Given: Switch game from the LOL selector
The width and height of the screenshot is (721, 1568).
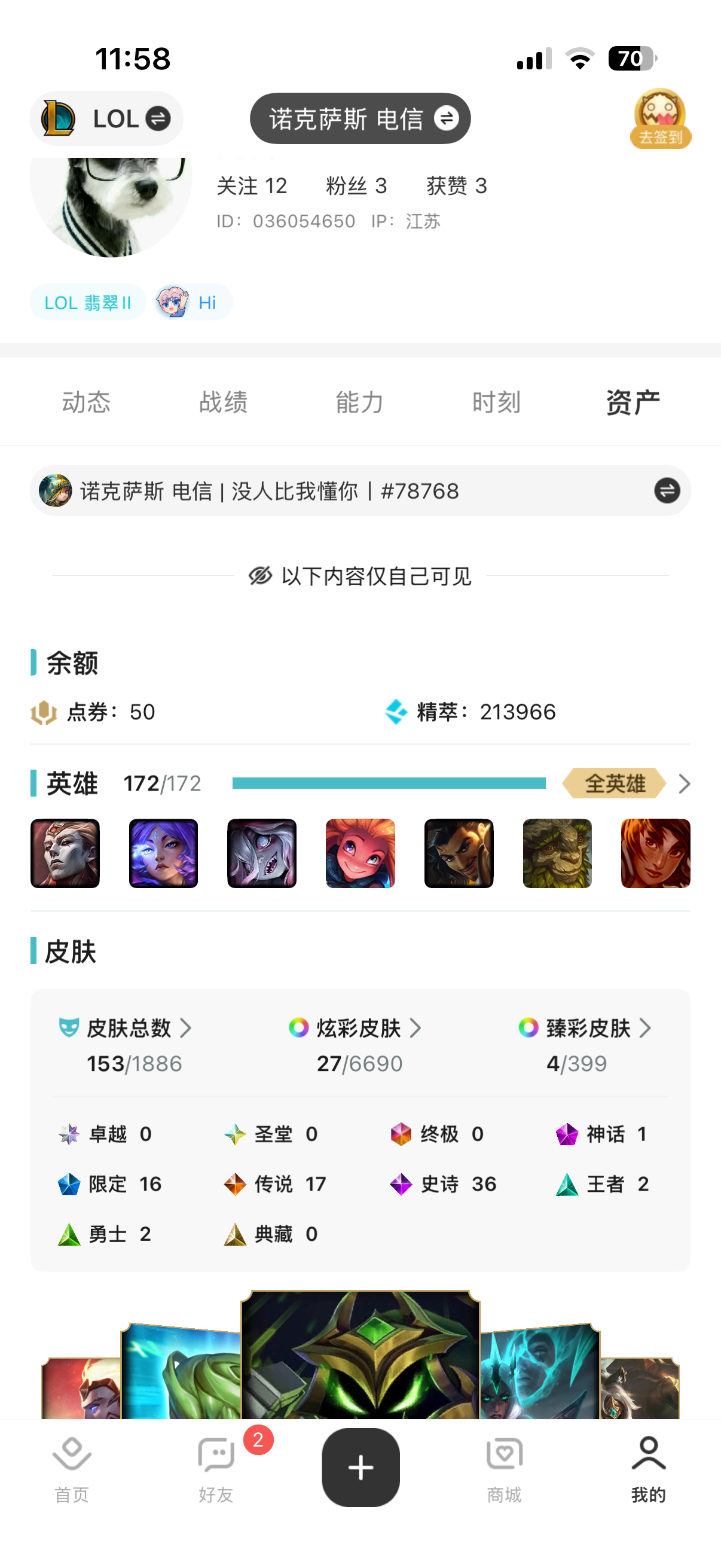Looking at the screenshot, I should pos(106,118).
